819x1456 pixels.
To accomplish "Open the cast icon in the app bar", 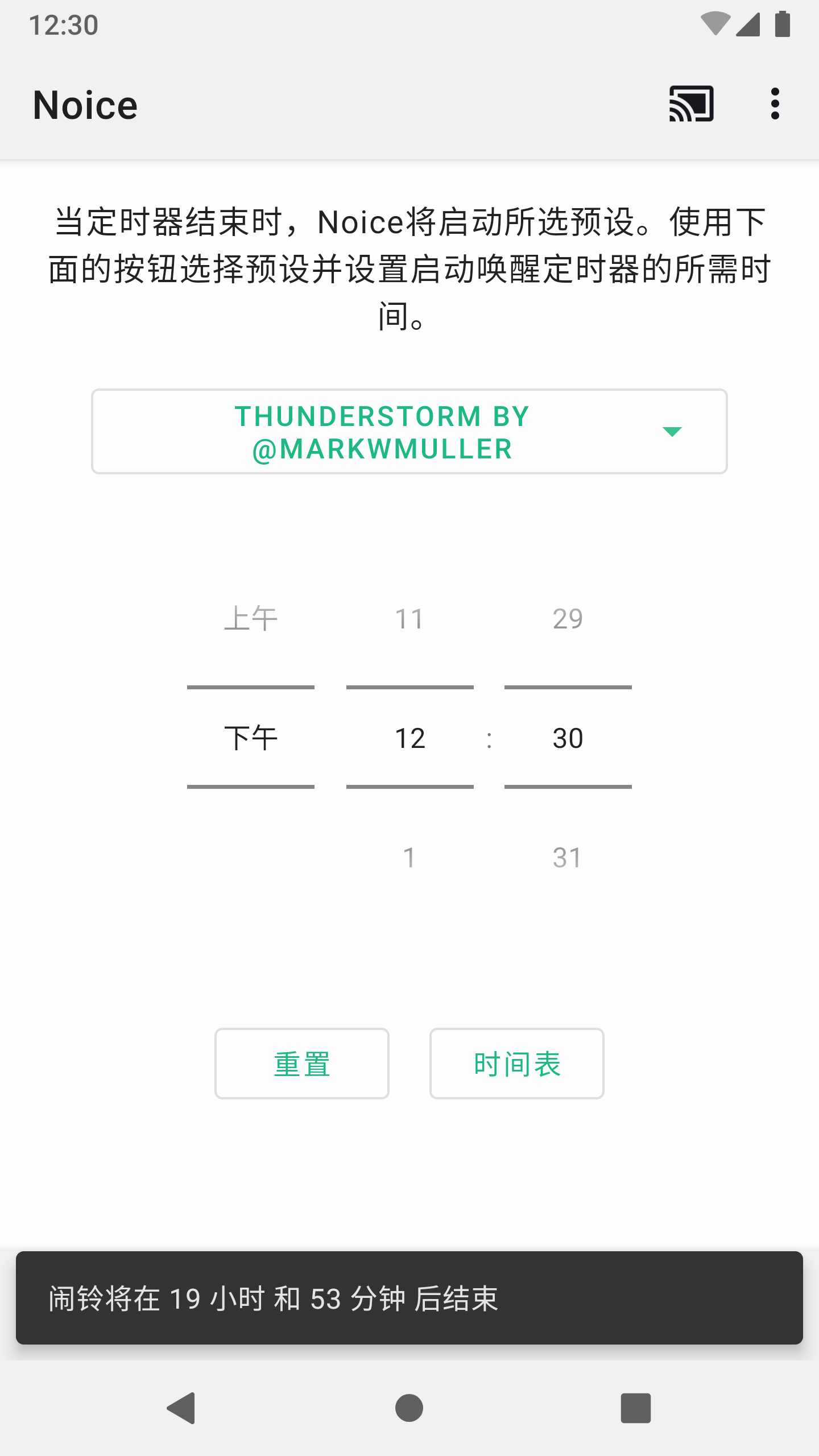I will point(691,104).
